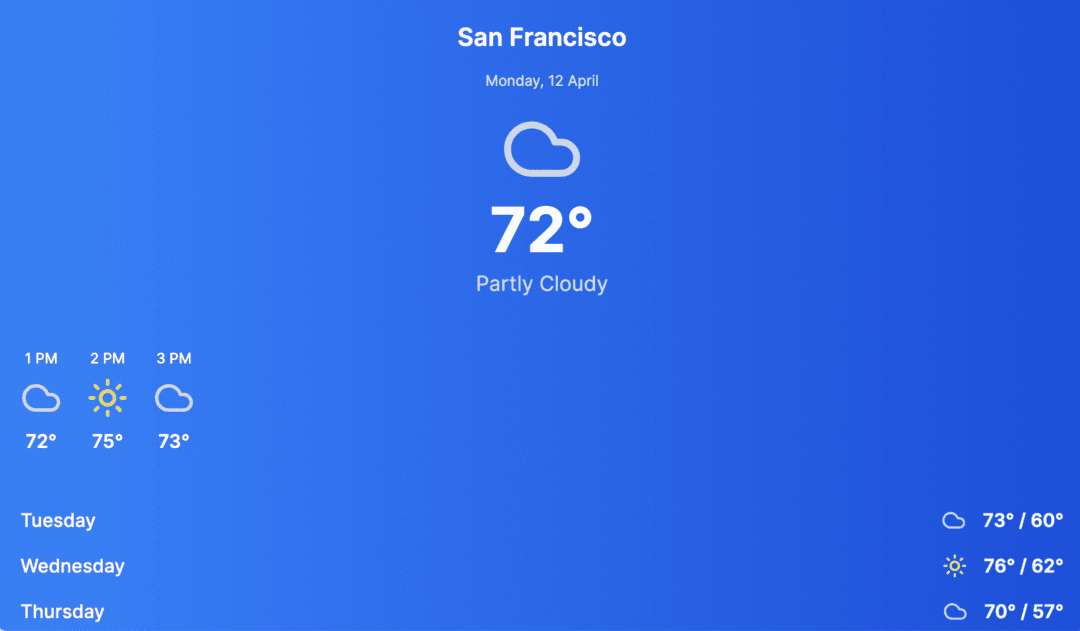
Task: Select the 2 PM hourly forecast
Action: (x=107, y=399)
